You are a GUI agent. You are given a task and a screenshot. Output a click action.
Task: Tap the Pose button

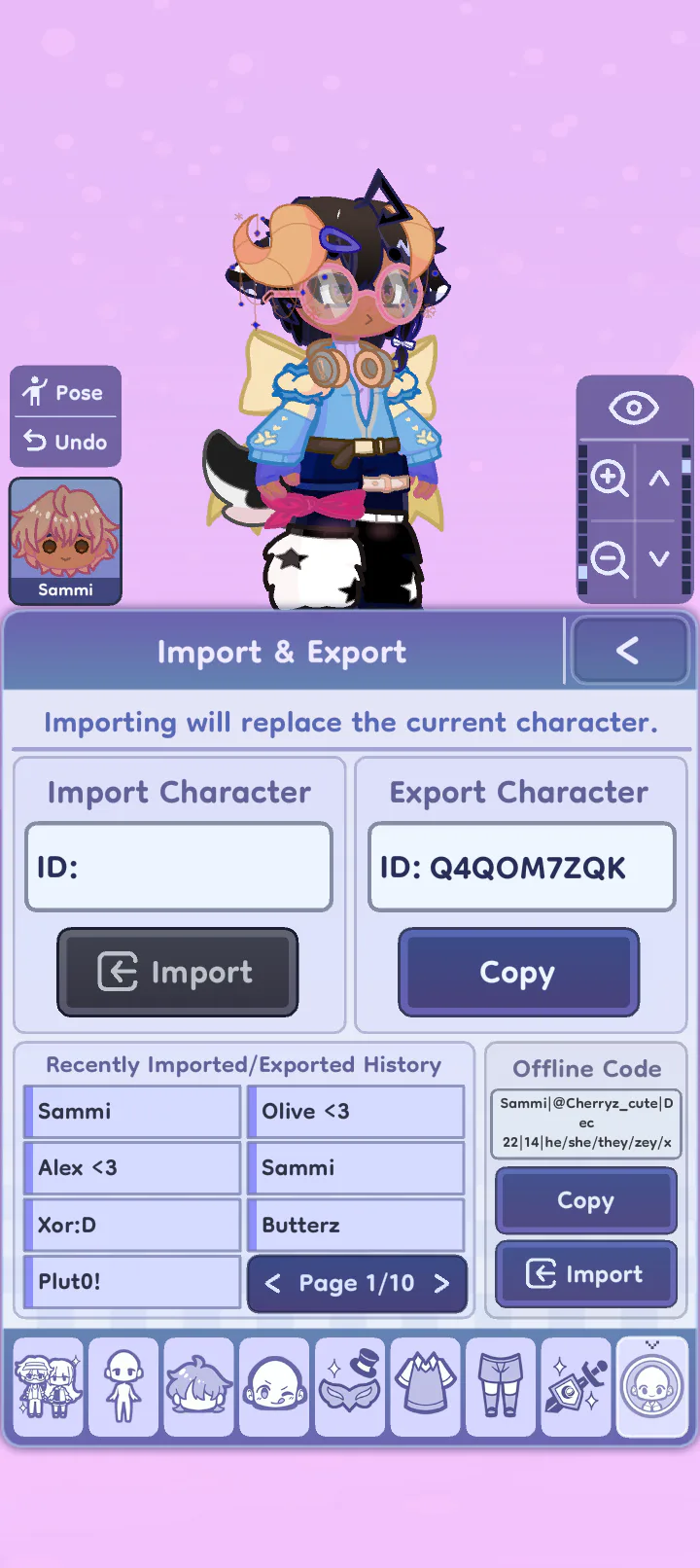point(65,392)
